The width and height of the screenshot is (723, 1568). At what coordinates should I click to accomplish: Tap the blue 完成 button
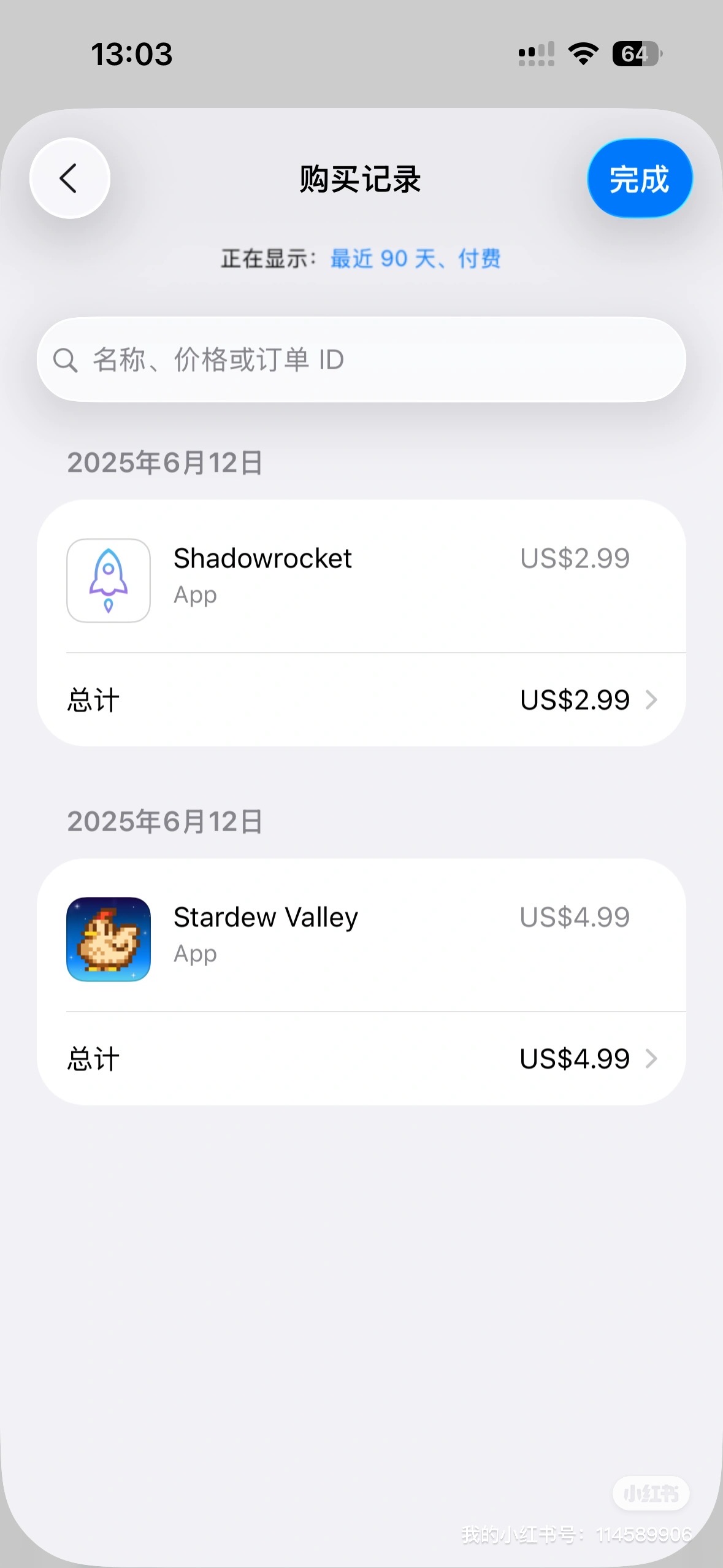click(639, 179)
